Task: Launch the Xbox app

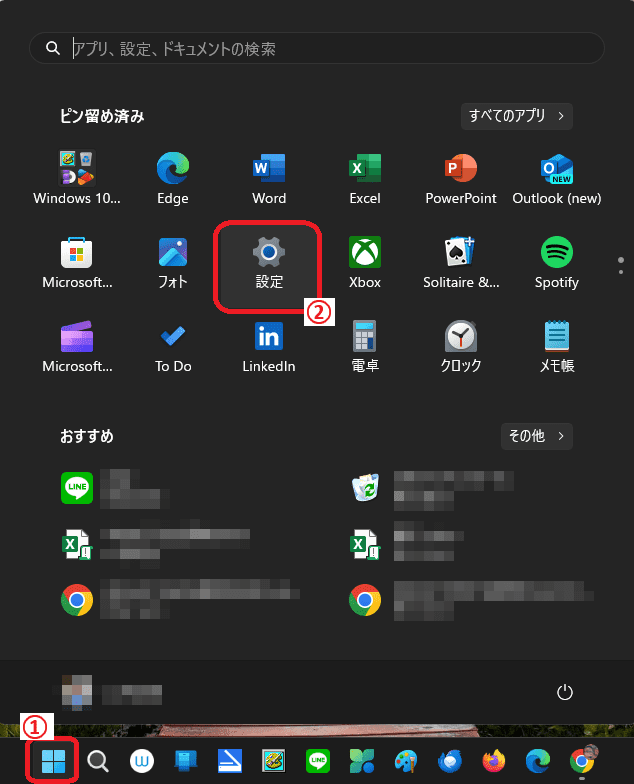Action: (365, 262)
